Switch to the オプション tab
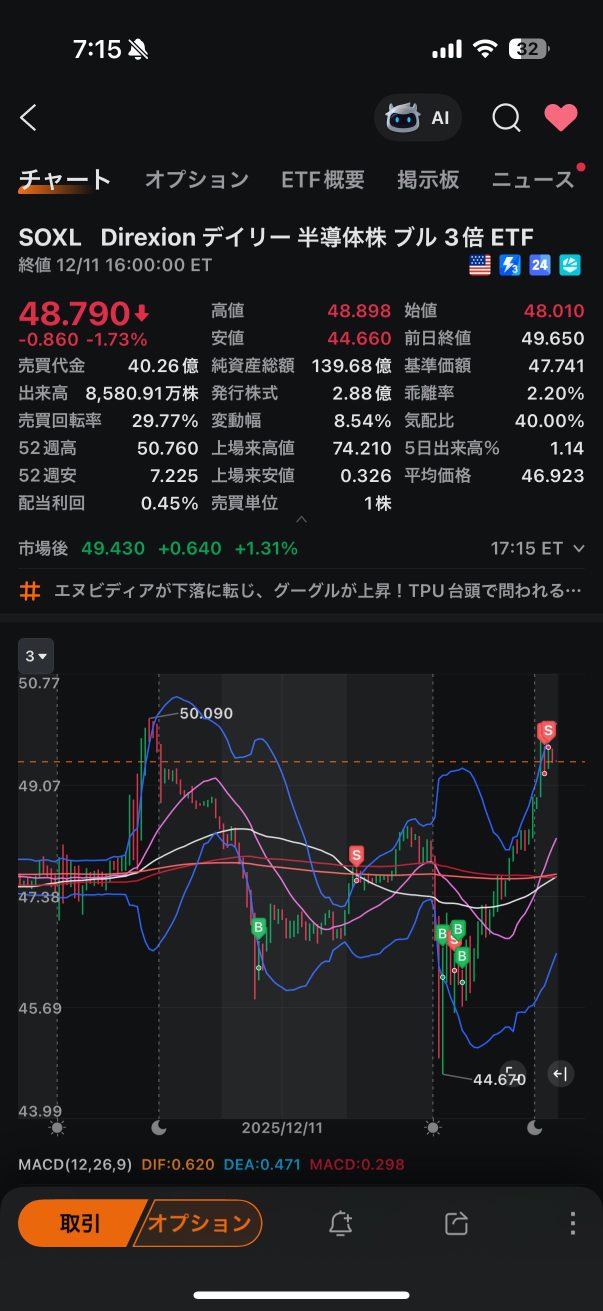 point(197,180)
